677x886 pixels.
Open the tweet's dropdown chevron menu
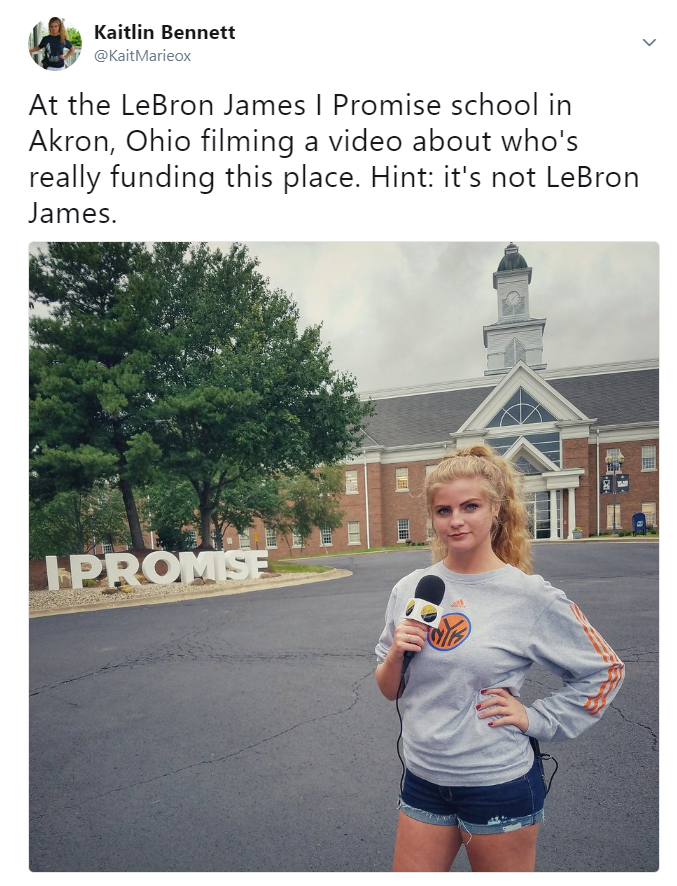tap(649, 43)
